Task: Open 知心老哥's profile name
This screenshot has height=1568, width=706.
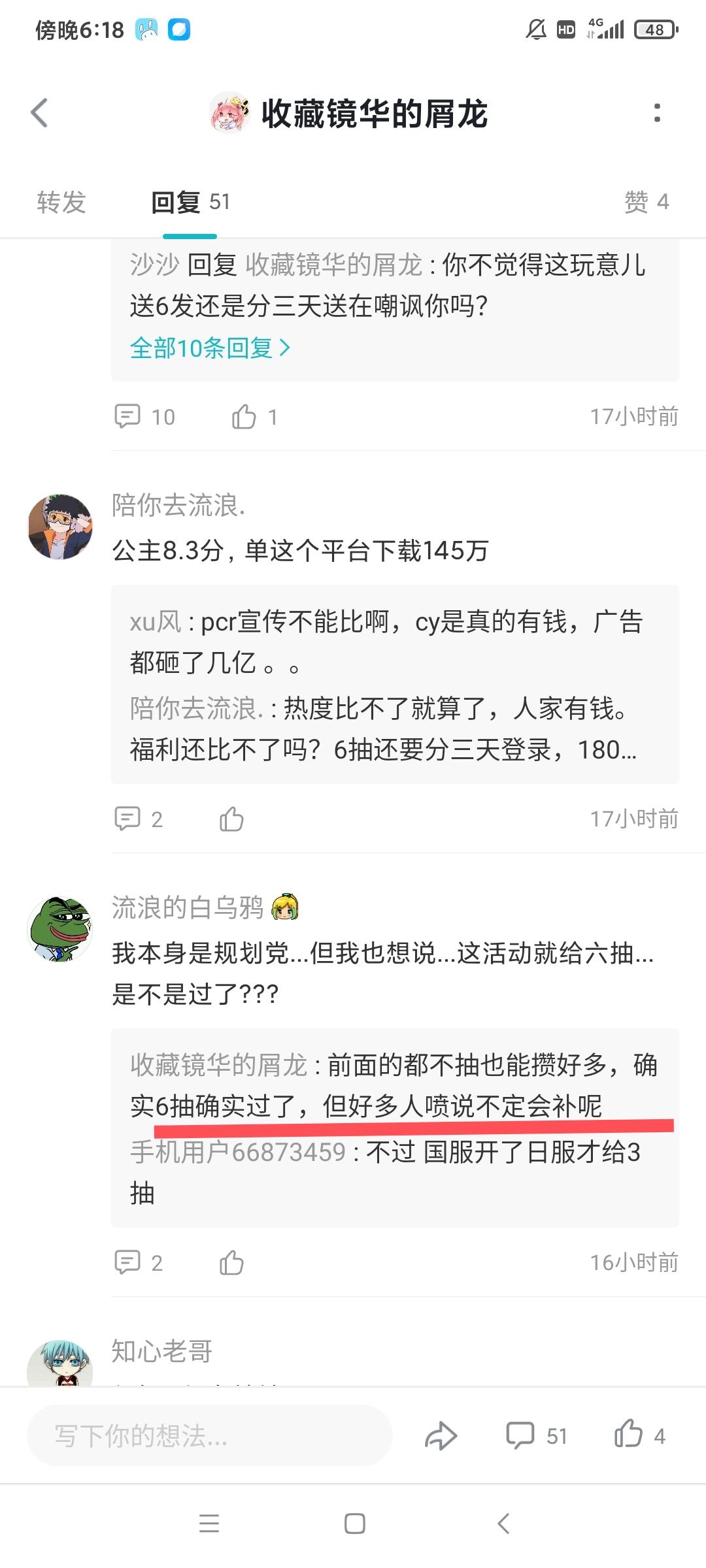Action: point(162,1350)
